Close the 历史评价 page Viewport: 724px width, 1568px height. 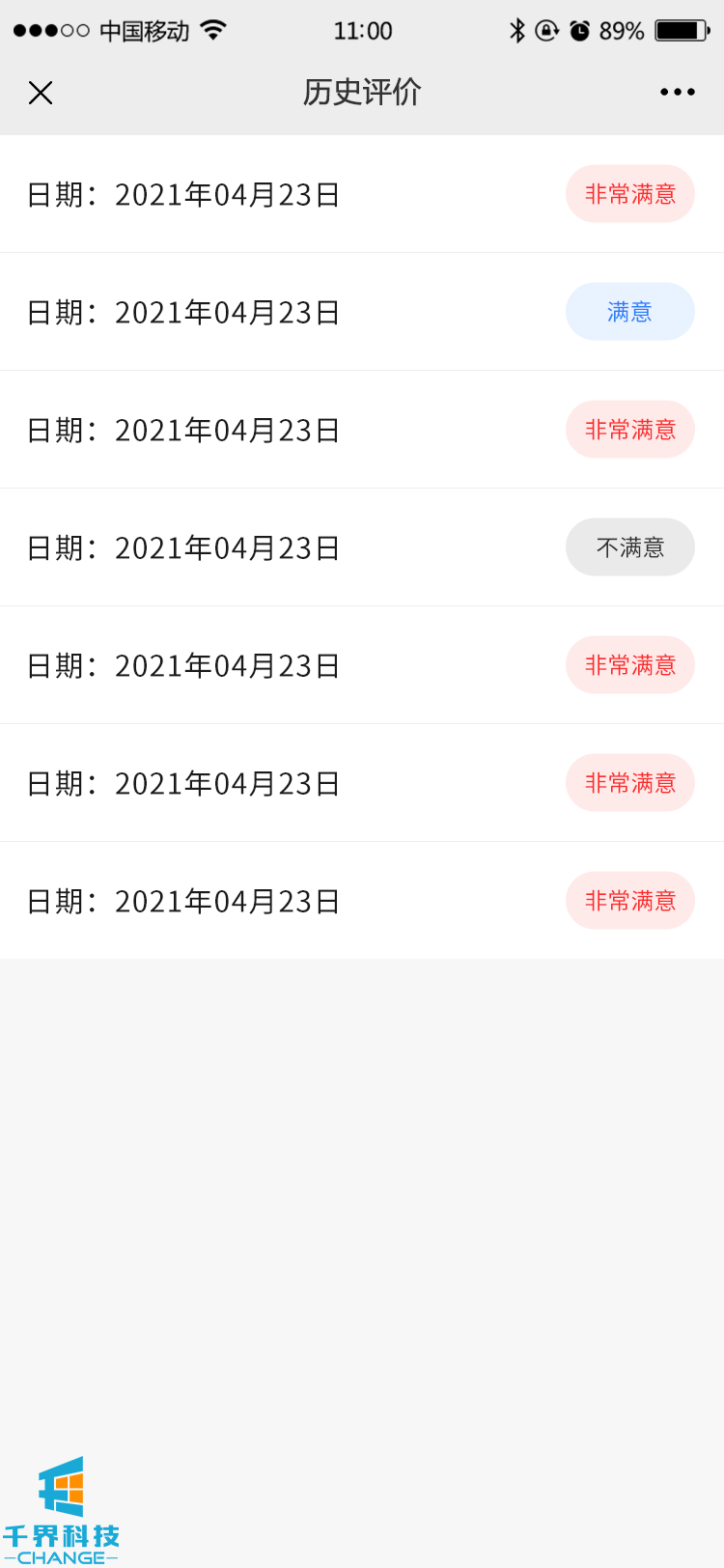(41, 93)
